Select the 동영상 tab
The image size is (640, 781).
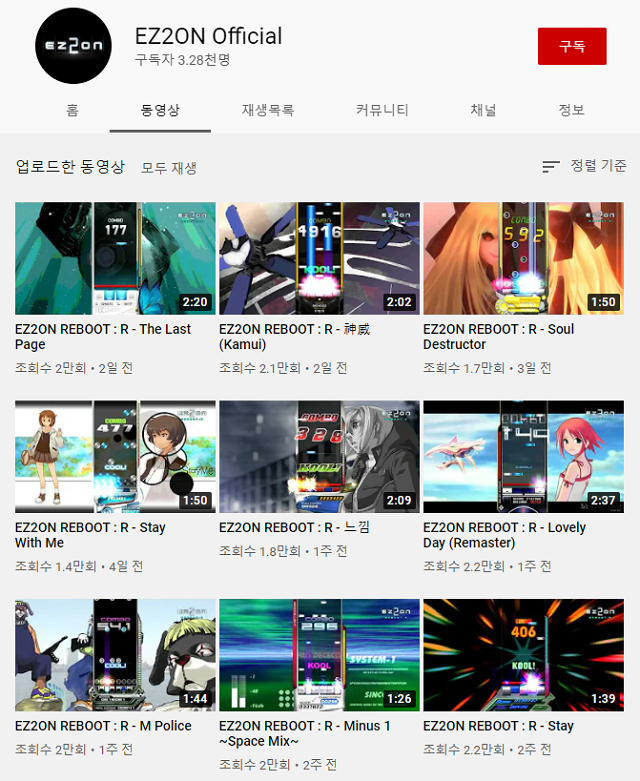[x=160, y=110]
